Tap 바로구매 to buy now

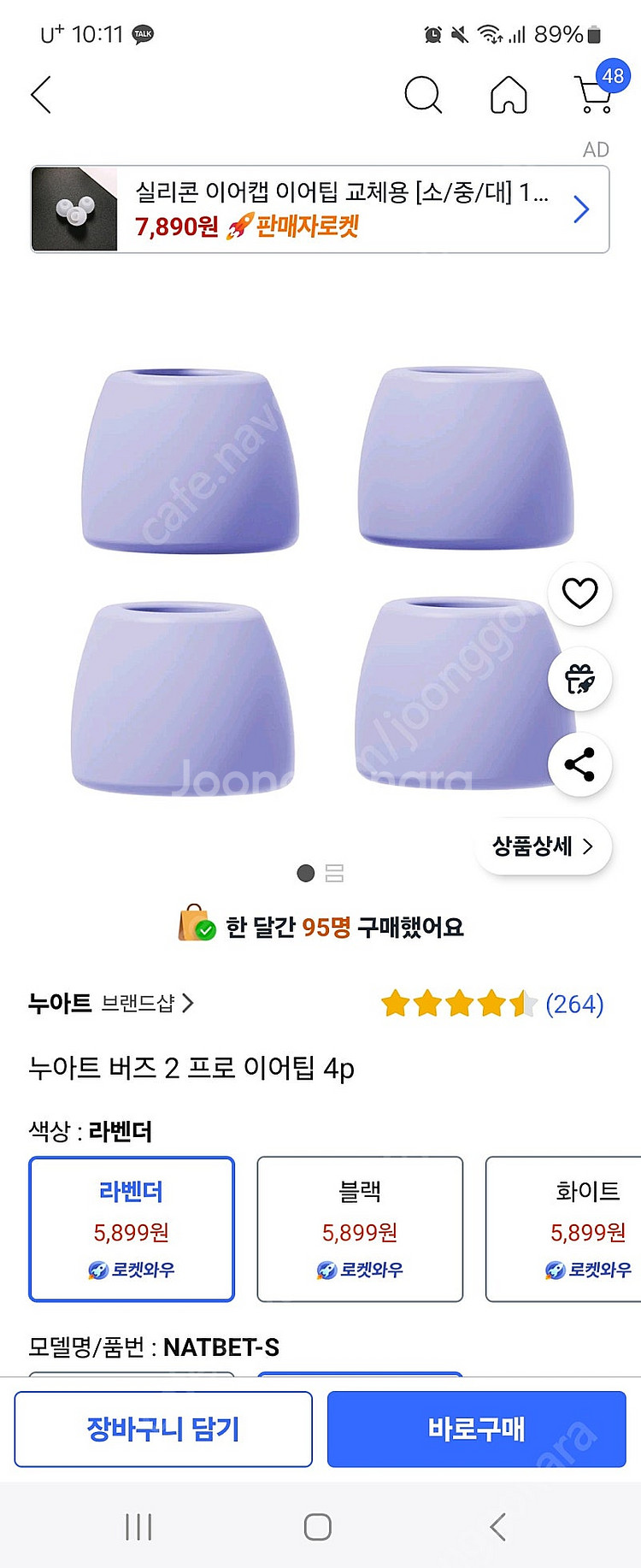[x=476, y=1429]
